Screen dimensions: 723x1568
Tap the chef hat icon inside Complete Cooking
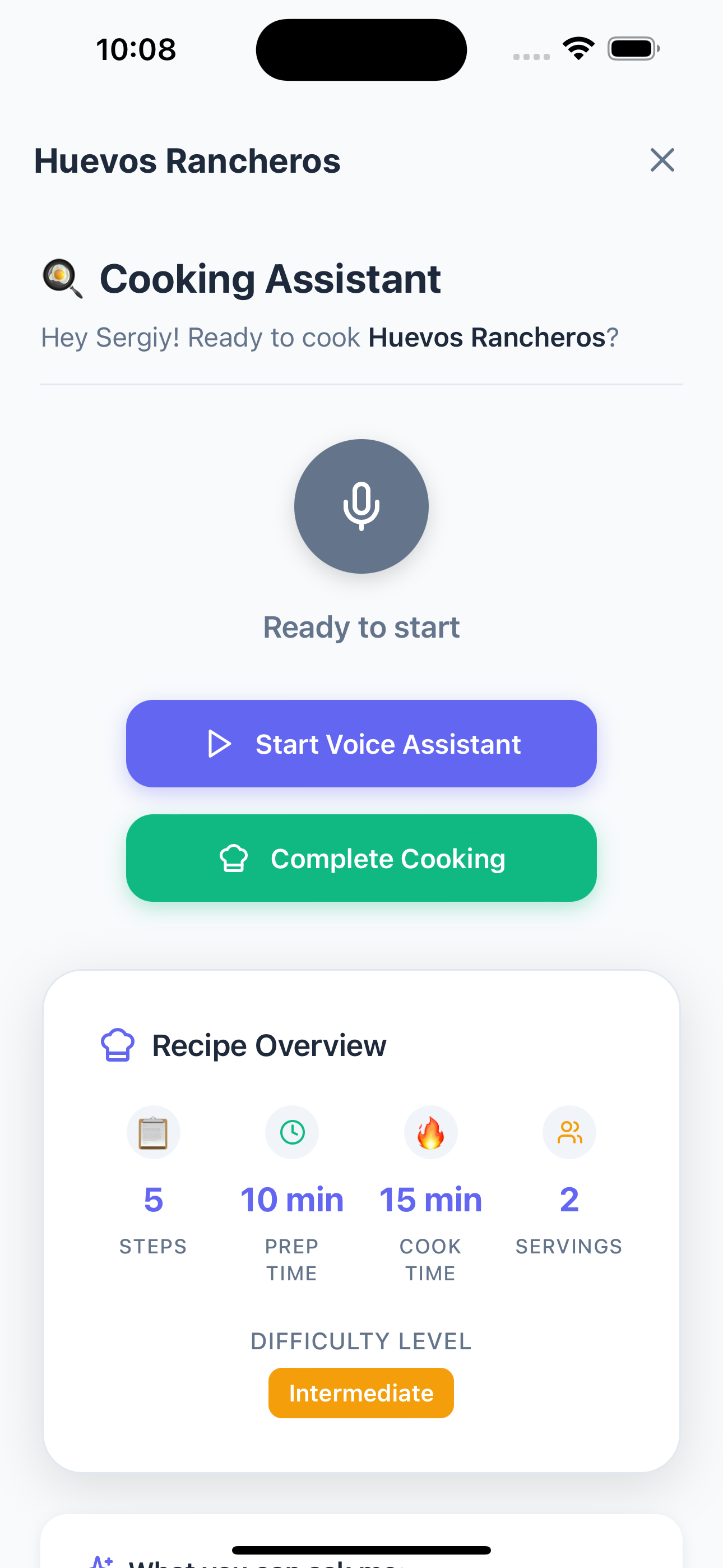234,858
